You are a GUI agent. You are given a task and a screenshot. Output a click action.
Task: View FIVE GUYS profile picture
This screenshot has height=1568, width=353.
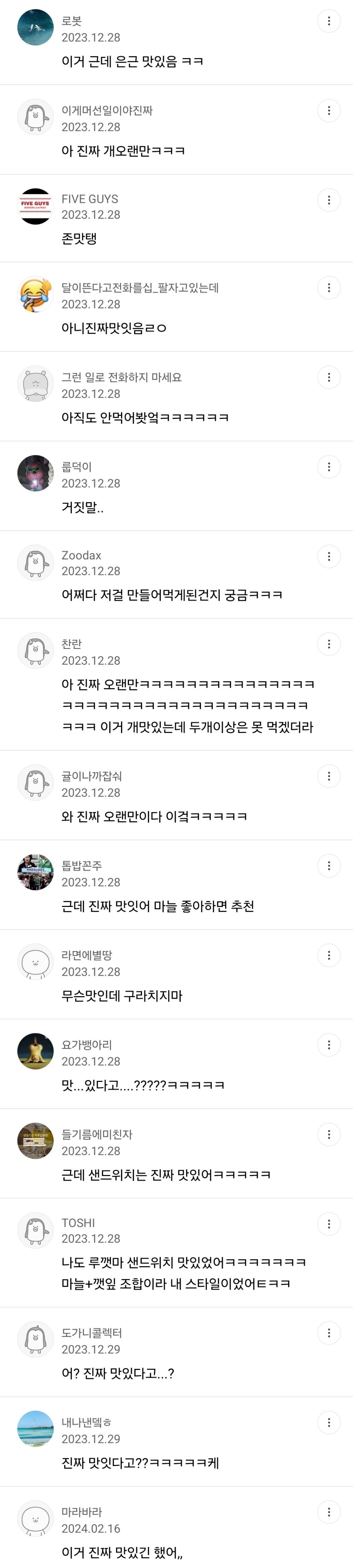click(x=36, y=206)
